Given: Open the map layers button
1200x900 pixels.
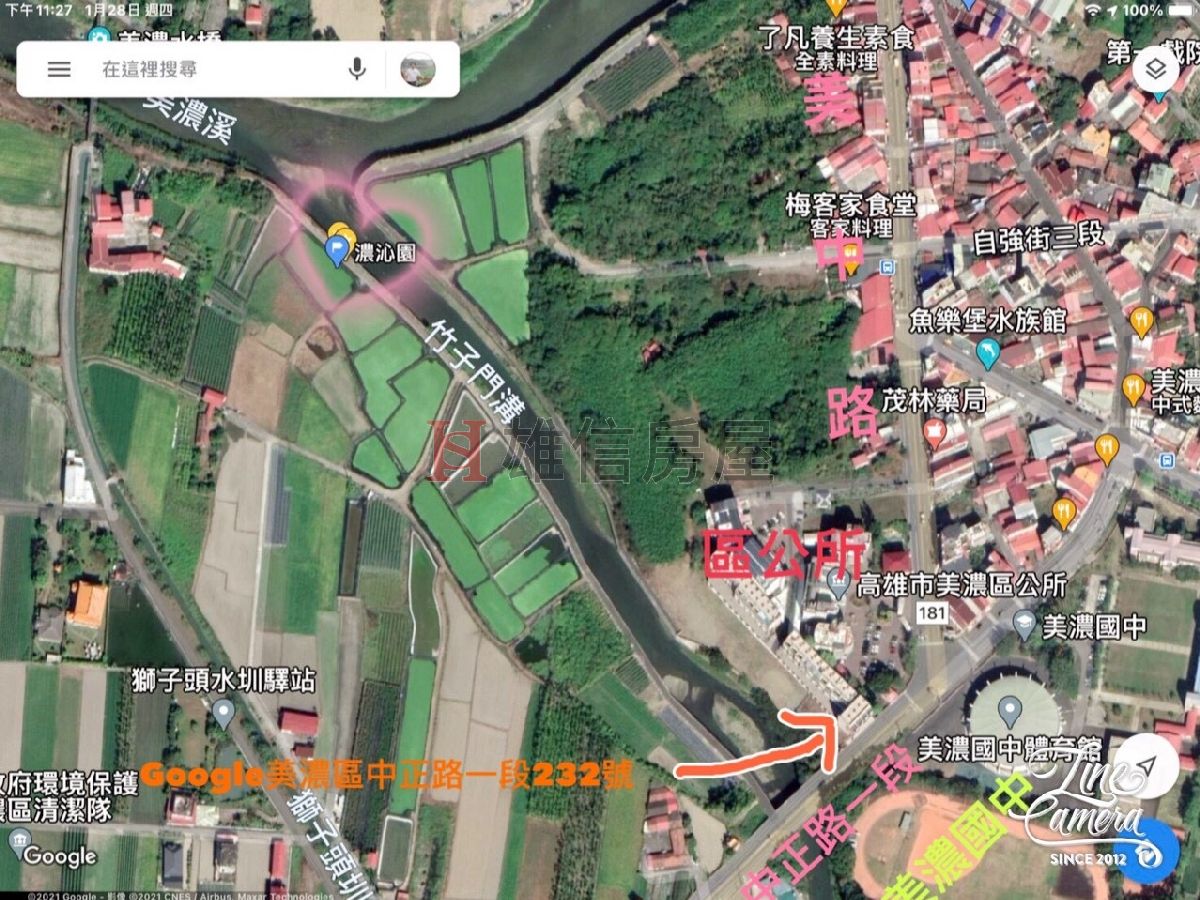Looking at the screenshot, I should click(1157, 70).
